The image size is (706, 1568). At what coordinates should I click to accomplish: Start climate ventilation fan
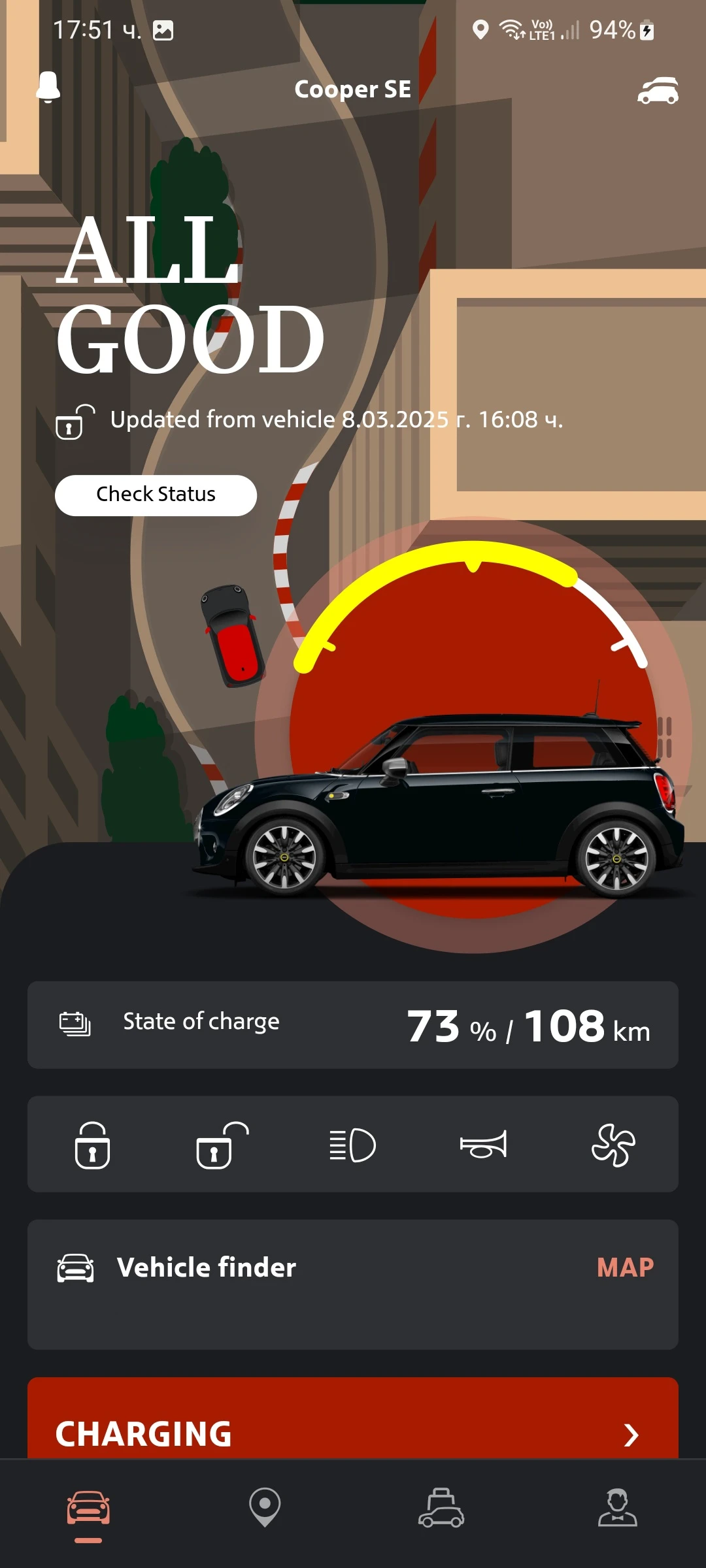click(613, 1145)
